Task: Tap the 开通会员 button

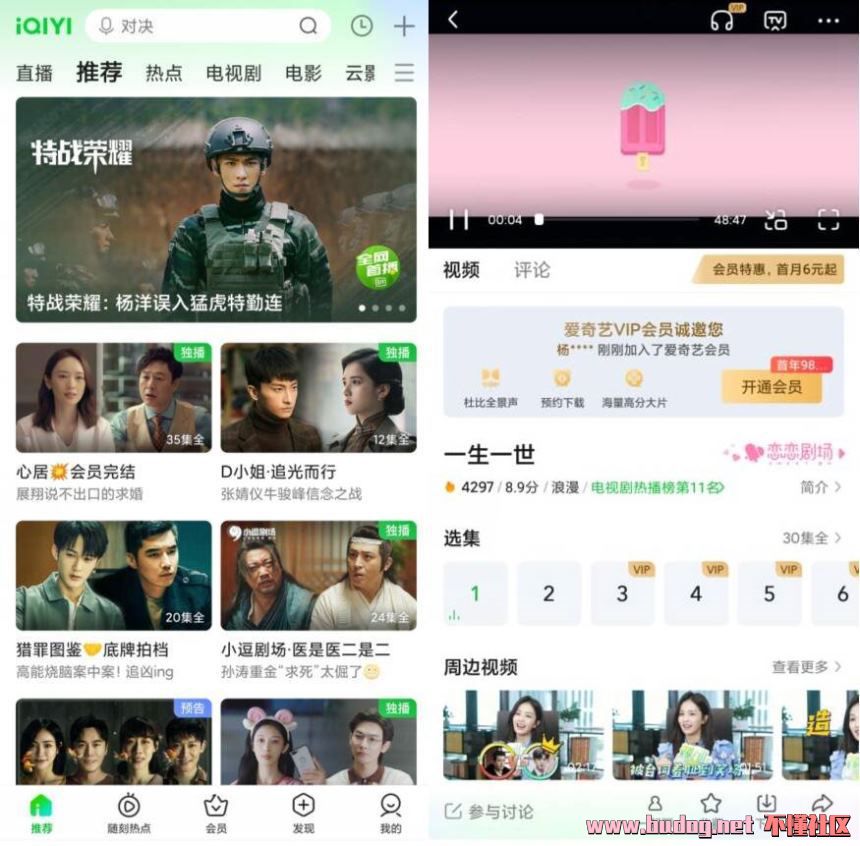Action: (x=771, y=386)
